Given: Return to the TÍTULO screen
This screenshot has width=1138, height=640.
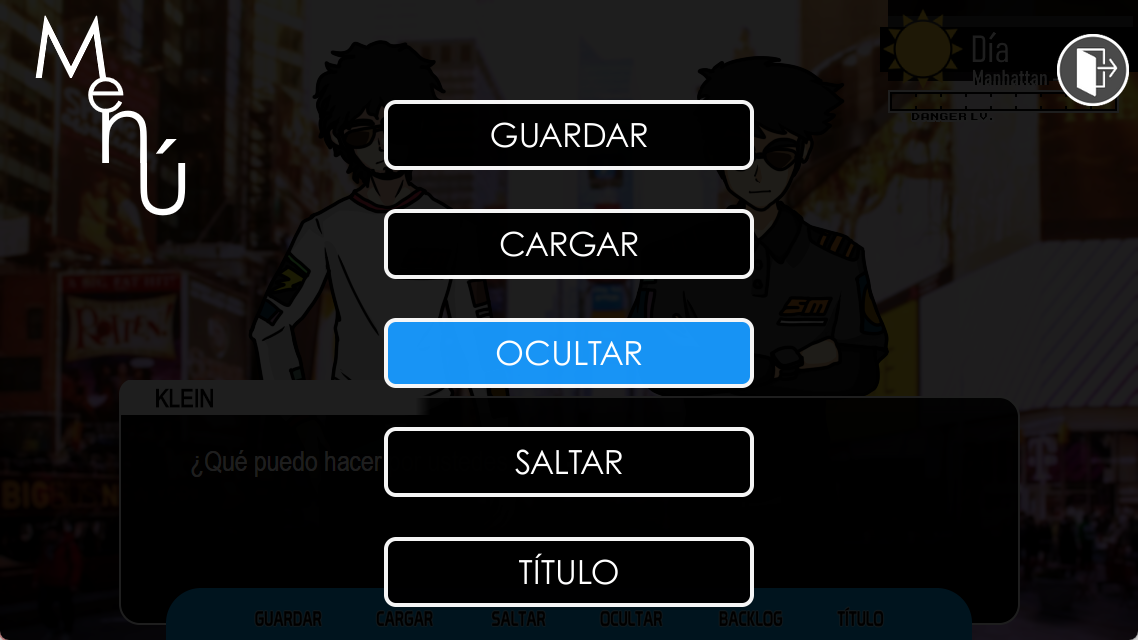Looking at the screenshot, I should pyautogui.click(x=568, y=571).
